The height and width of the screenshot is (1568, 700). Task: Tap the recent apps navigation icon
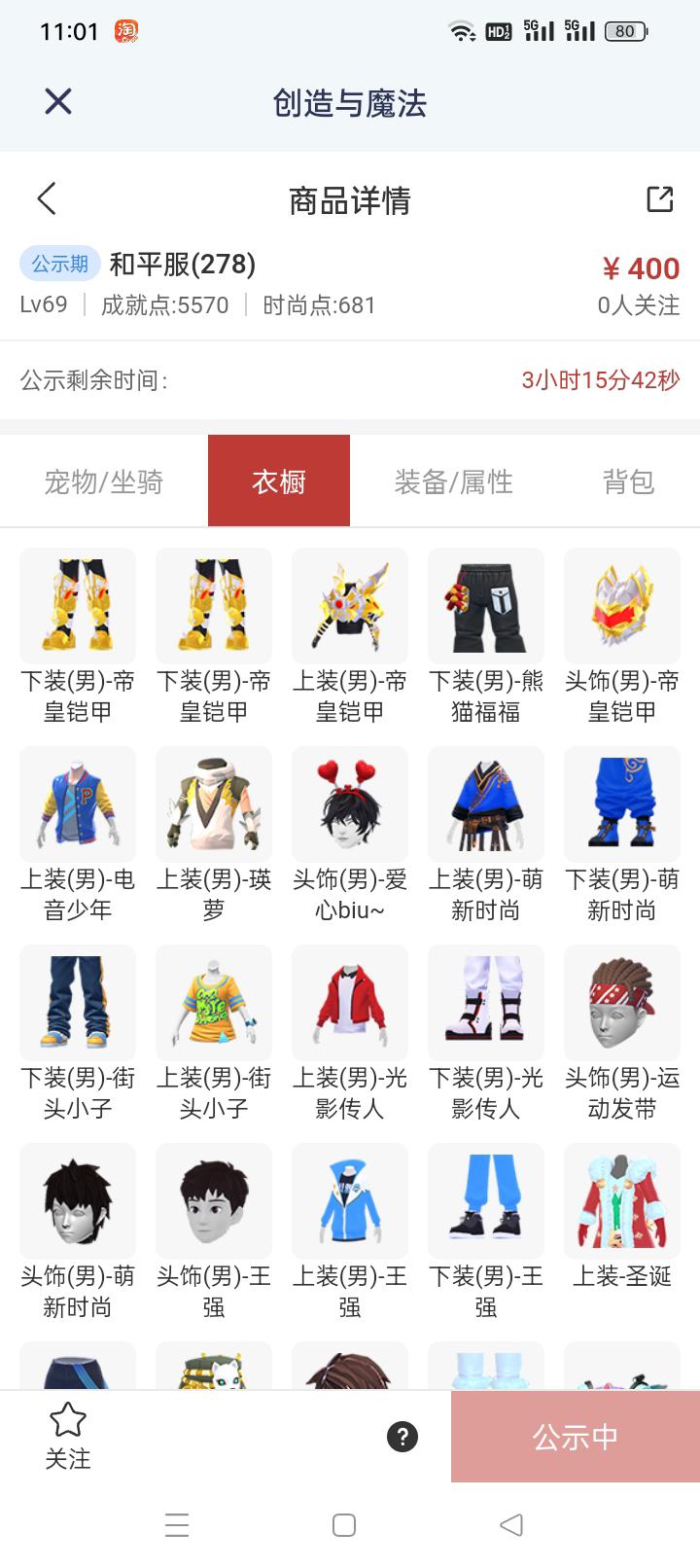coord(177,1525)
